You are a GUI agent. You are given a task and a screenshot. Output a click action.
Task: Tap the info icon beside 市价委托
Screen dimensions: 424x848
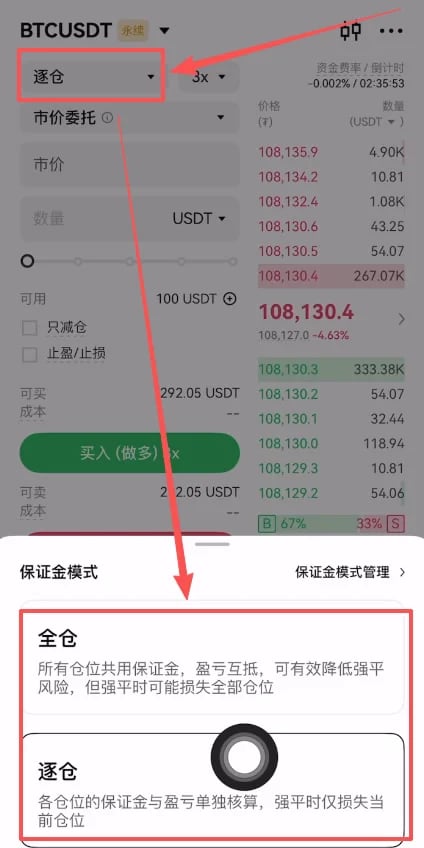click(x=108, y=117)
